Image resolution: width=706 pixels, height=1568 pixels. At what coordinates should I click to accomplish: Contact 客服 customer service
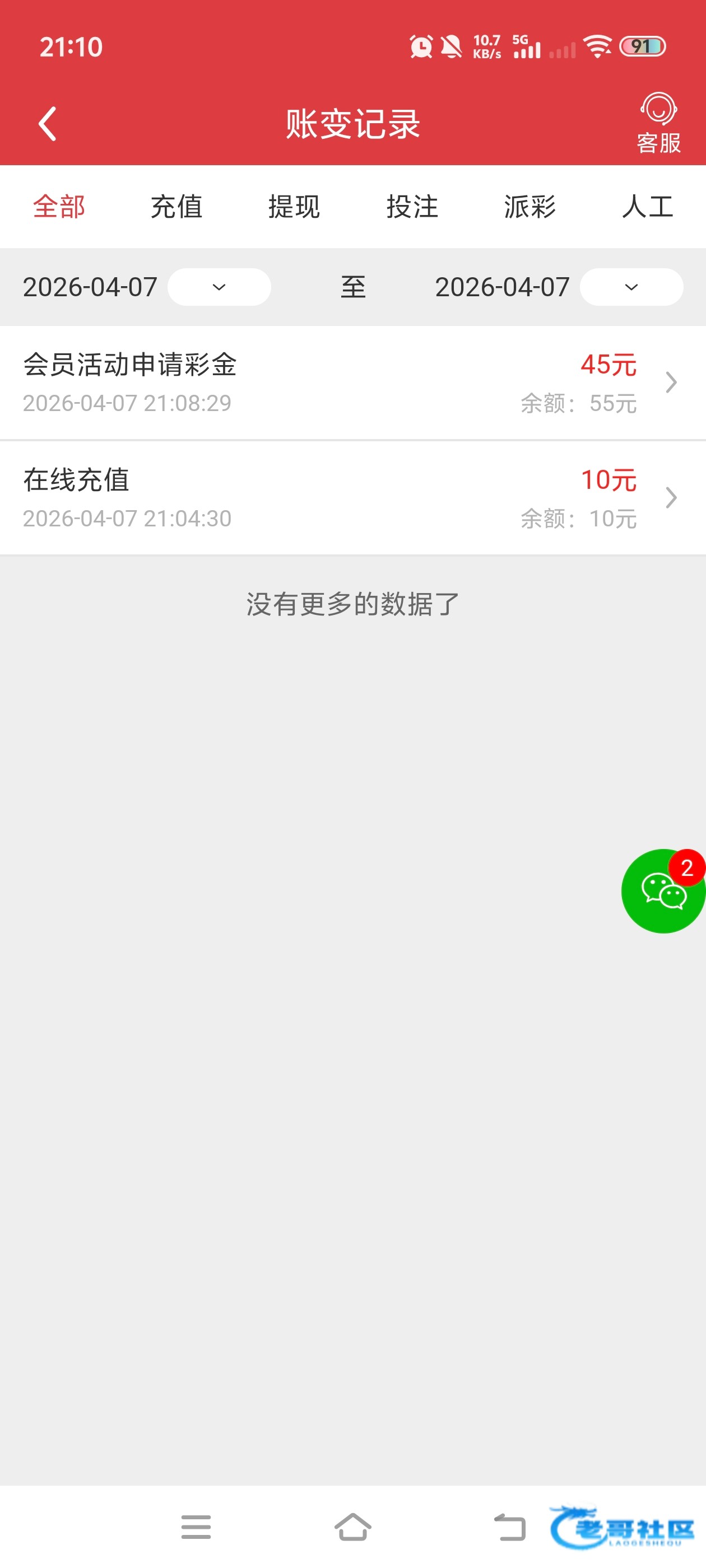(x=658, y=124)
